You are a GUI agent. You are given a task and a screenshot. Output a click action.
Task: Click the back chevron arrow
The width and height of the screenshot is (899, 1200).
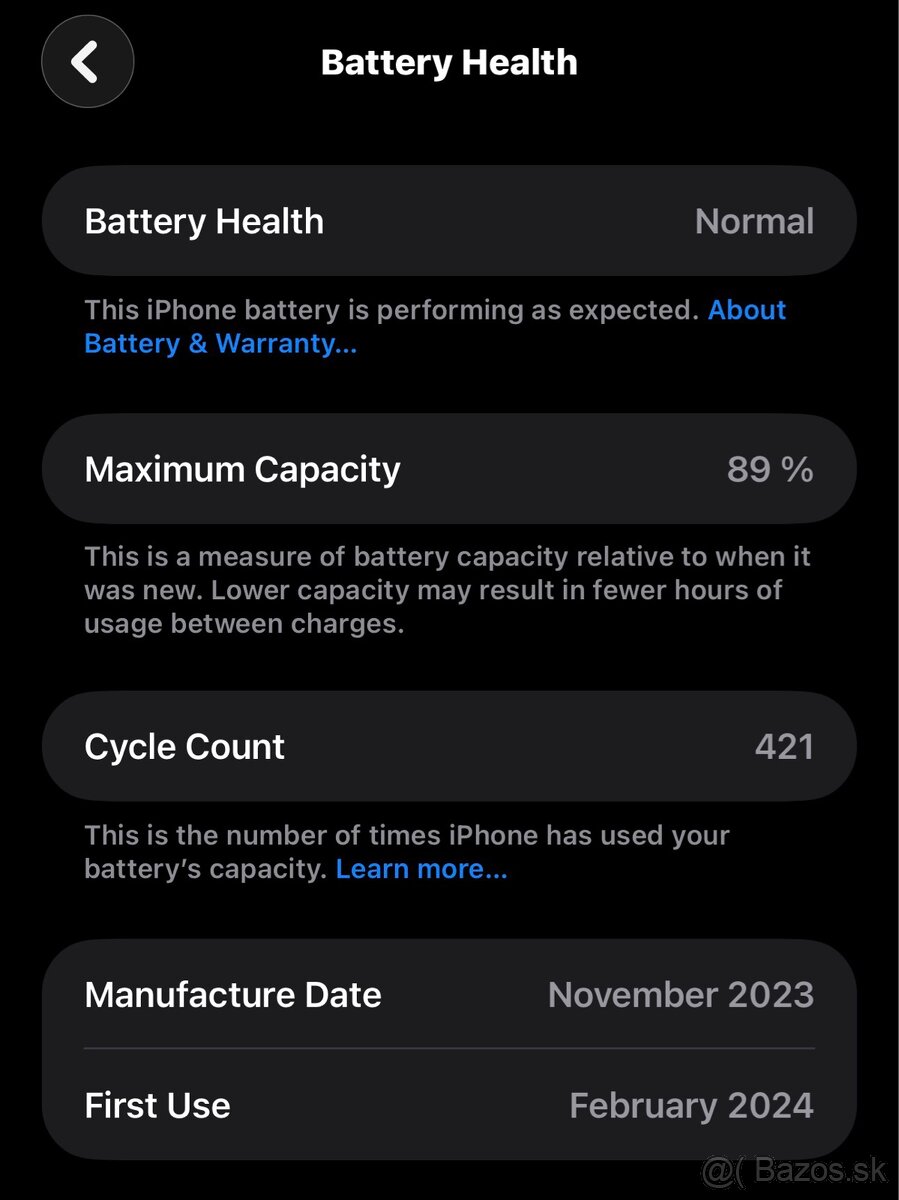point(87,61)
